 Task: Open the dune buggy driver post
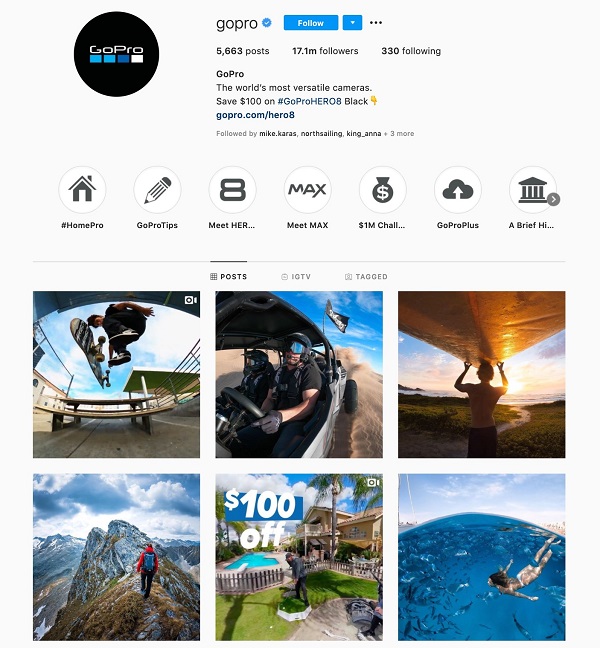click(298, 374)
